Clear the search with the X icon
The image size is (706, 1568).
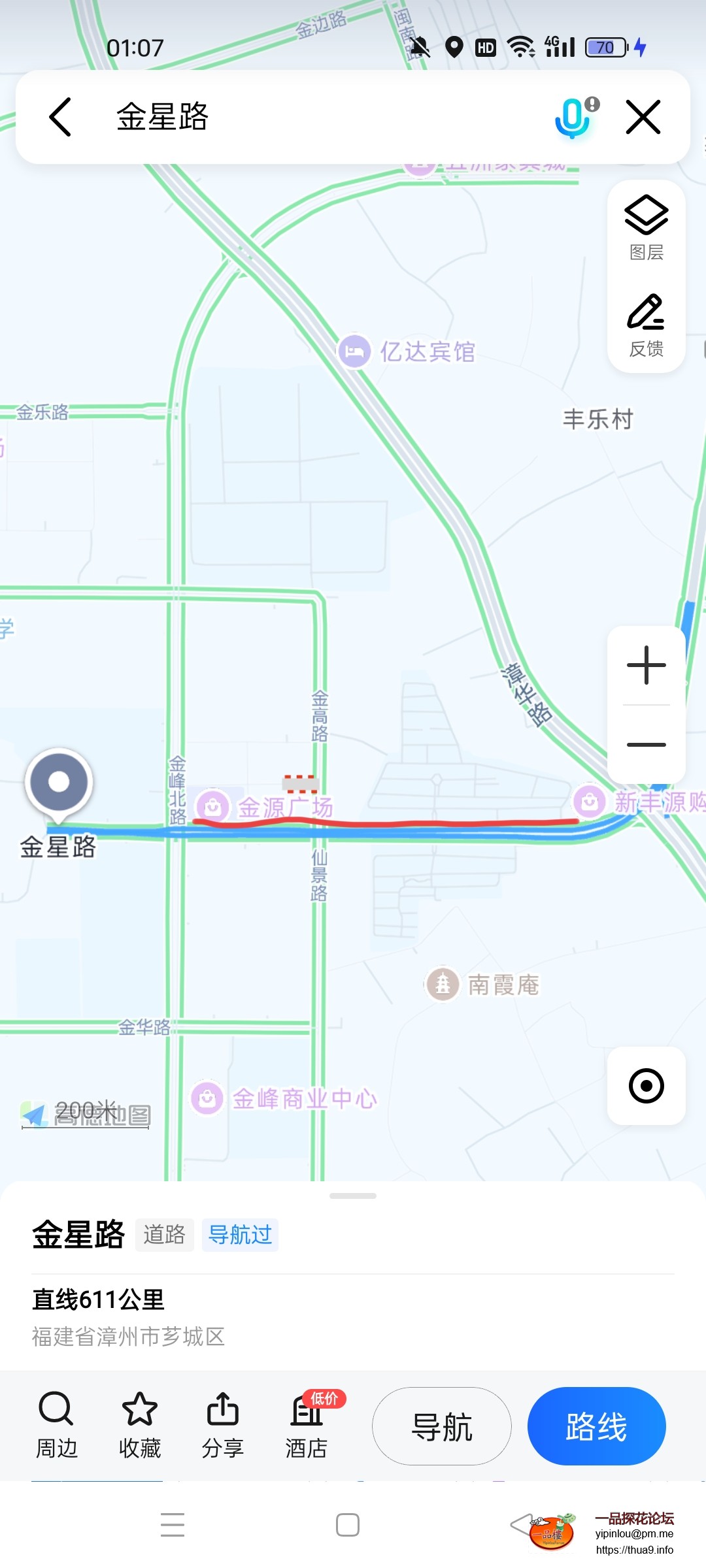coord(643,118)
